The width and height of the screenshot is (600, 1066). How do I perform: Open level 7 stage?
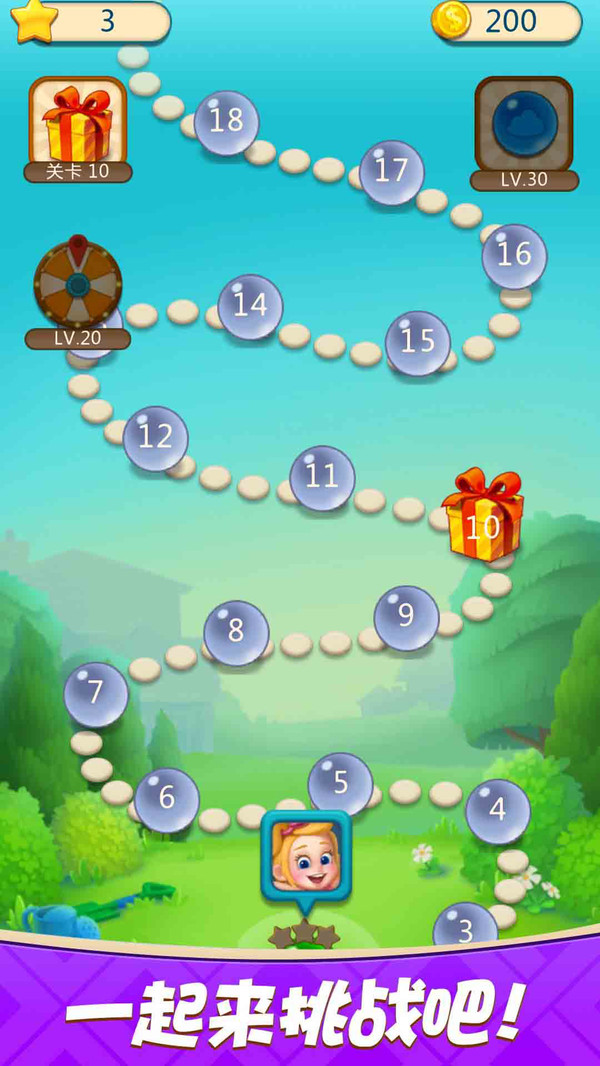[x=96, y=693]
